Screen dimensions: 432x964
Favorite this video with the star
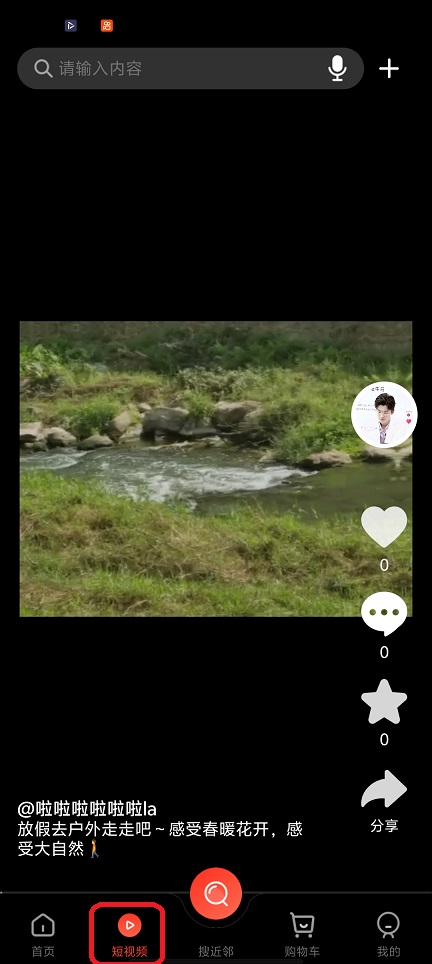tap(384, 701)
